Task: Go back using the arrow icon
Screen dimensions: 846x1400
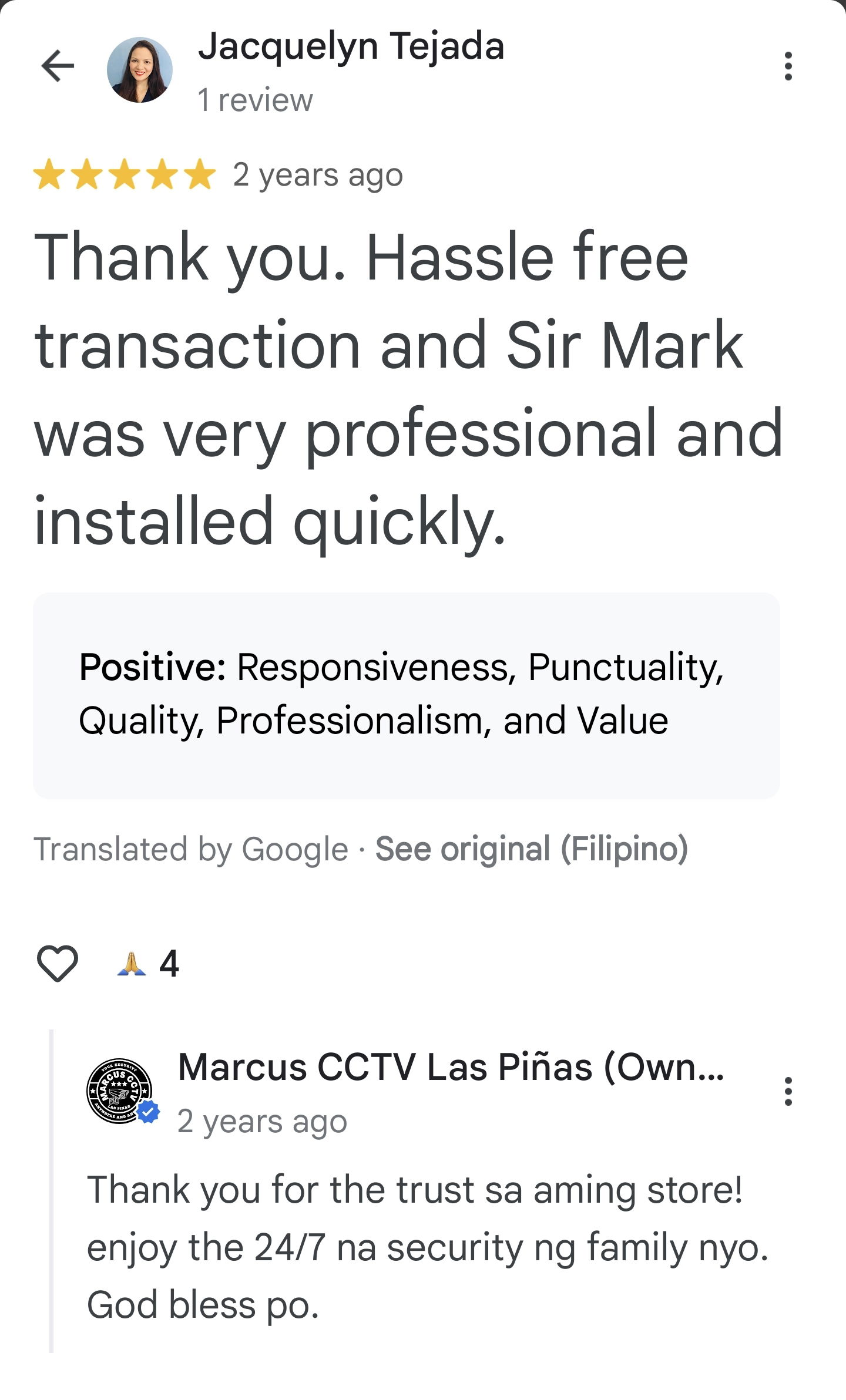Action: coord(58,65)
